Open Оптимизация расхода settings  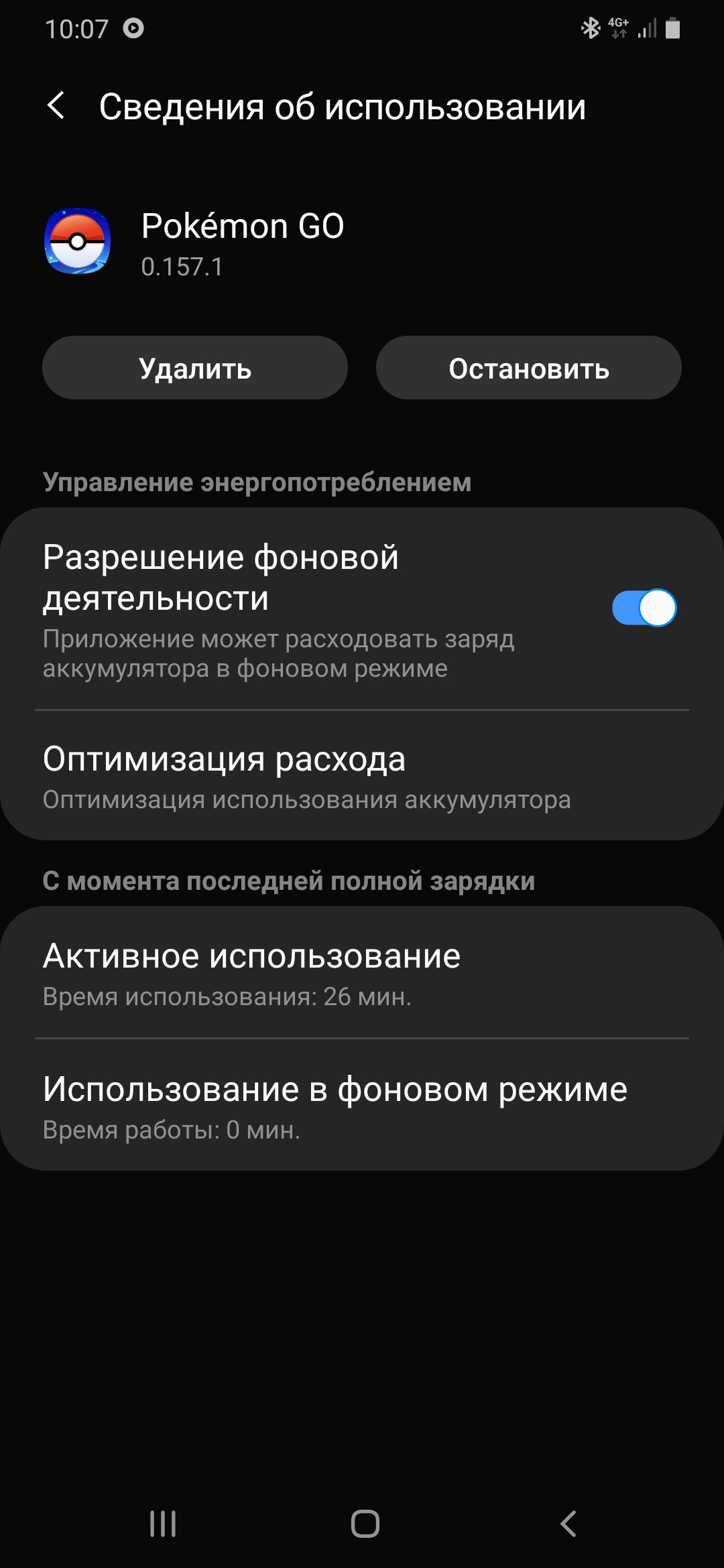click(x=362, y=776)
